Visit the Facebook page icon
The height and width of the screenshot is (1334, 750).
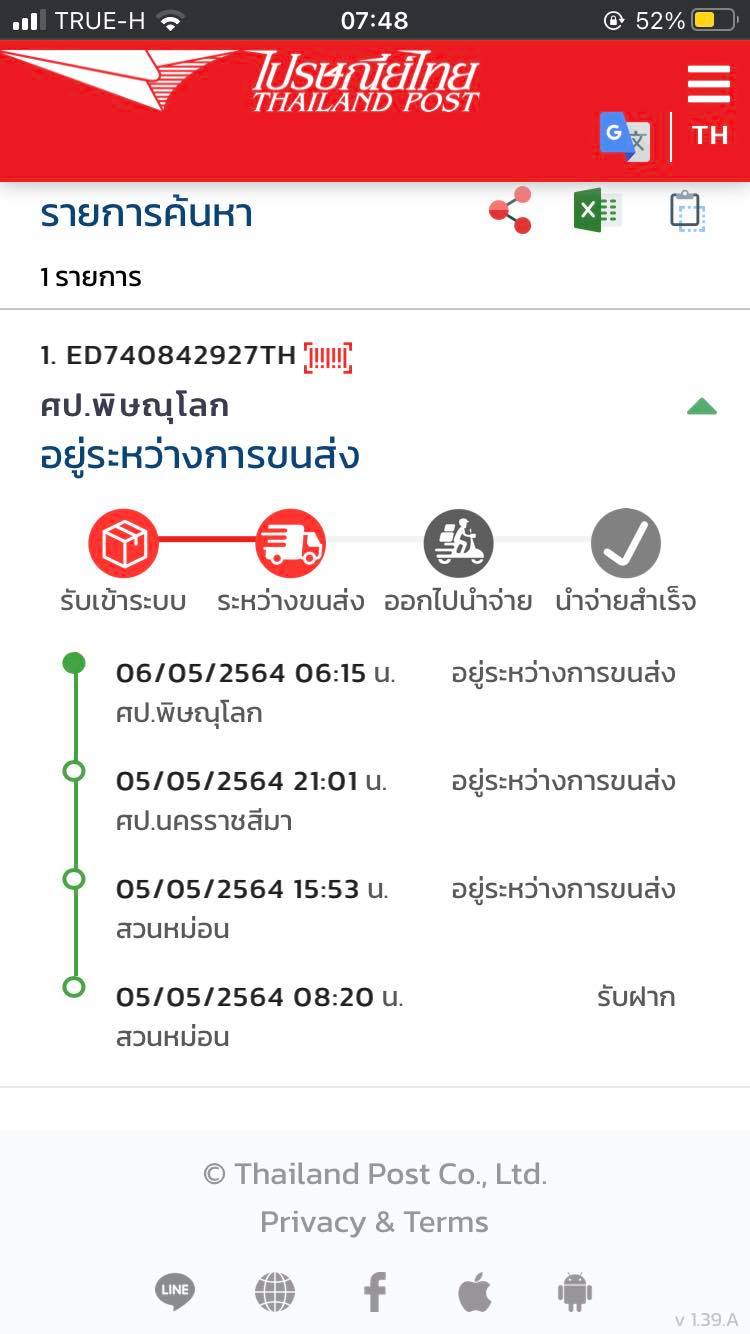375,1292
